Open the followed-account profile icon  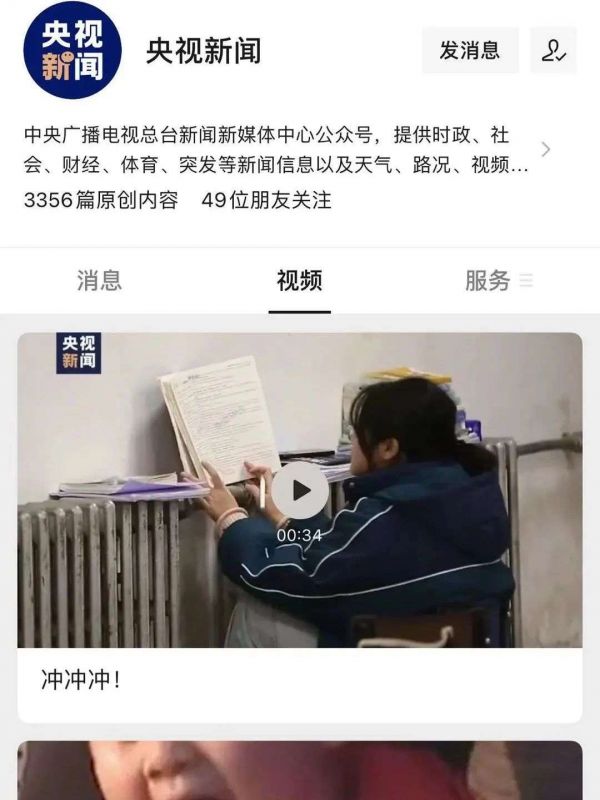click(x=553, y=50)
